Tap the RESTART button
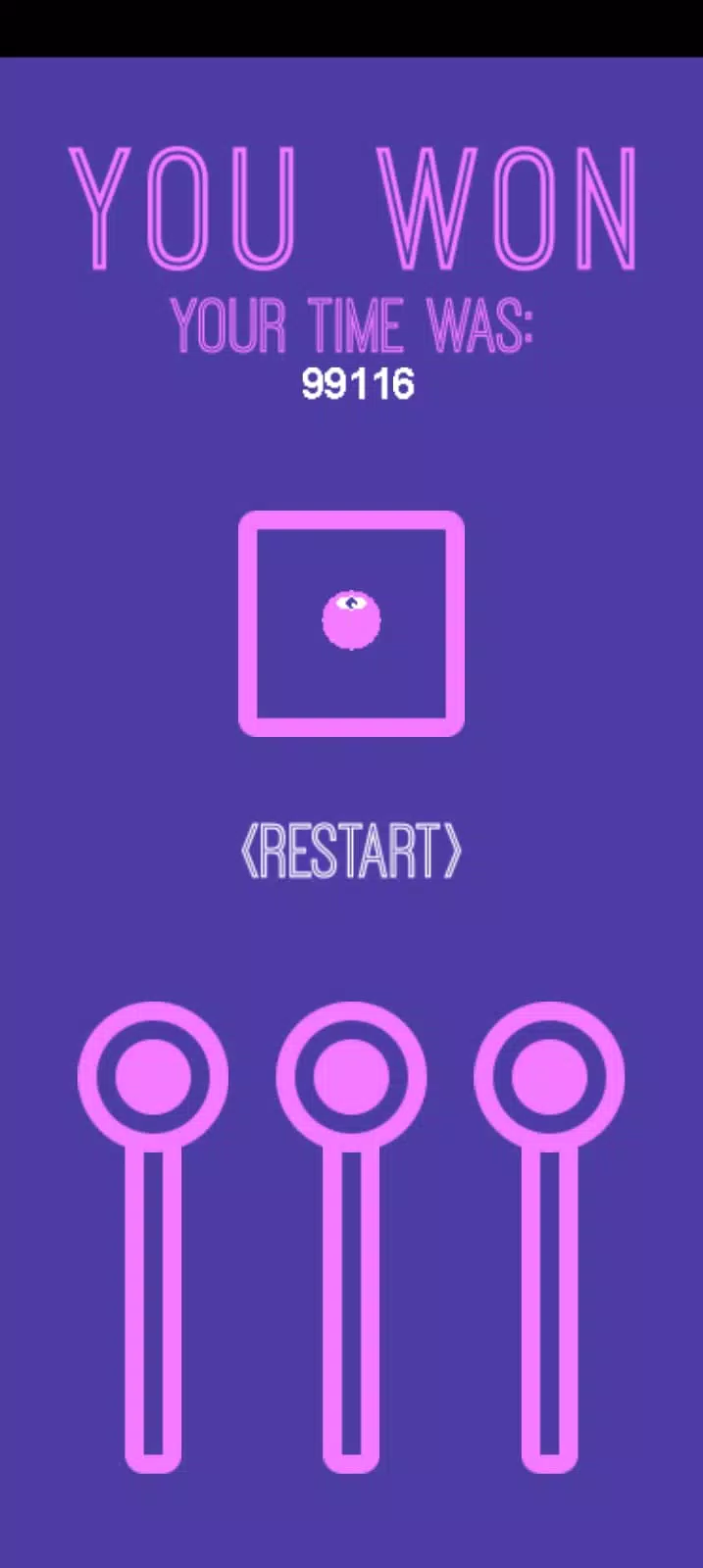 pyautogui.click(x=351, y=851)
